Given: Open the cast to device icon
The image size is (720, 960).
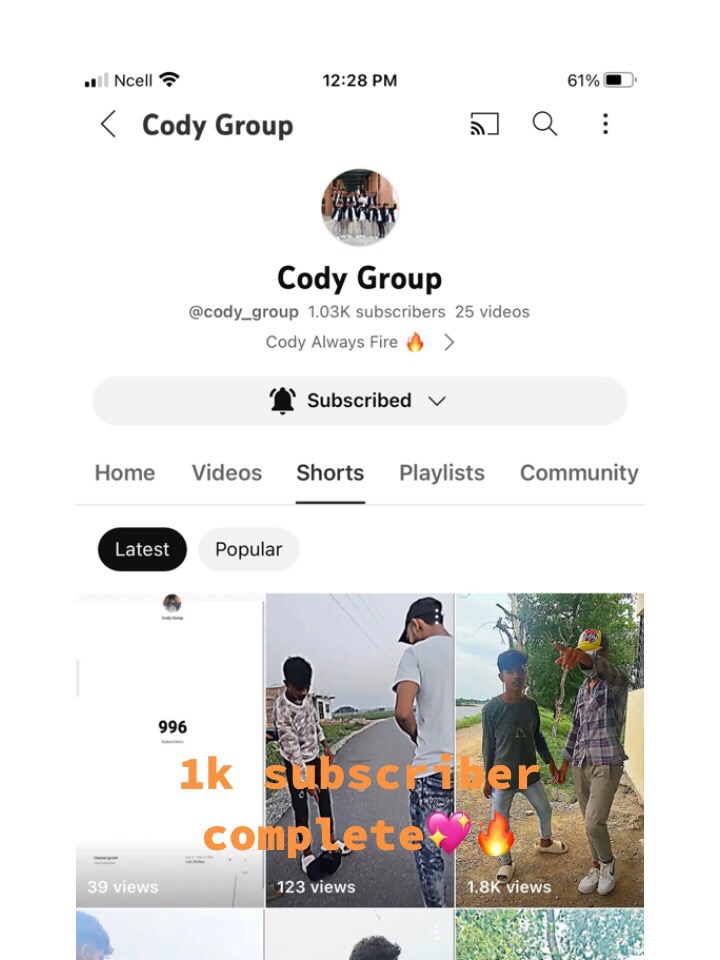Looking at the screenshot, I should (484, 124).
